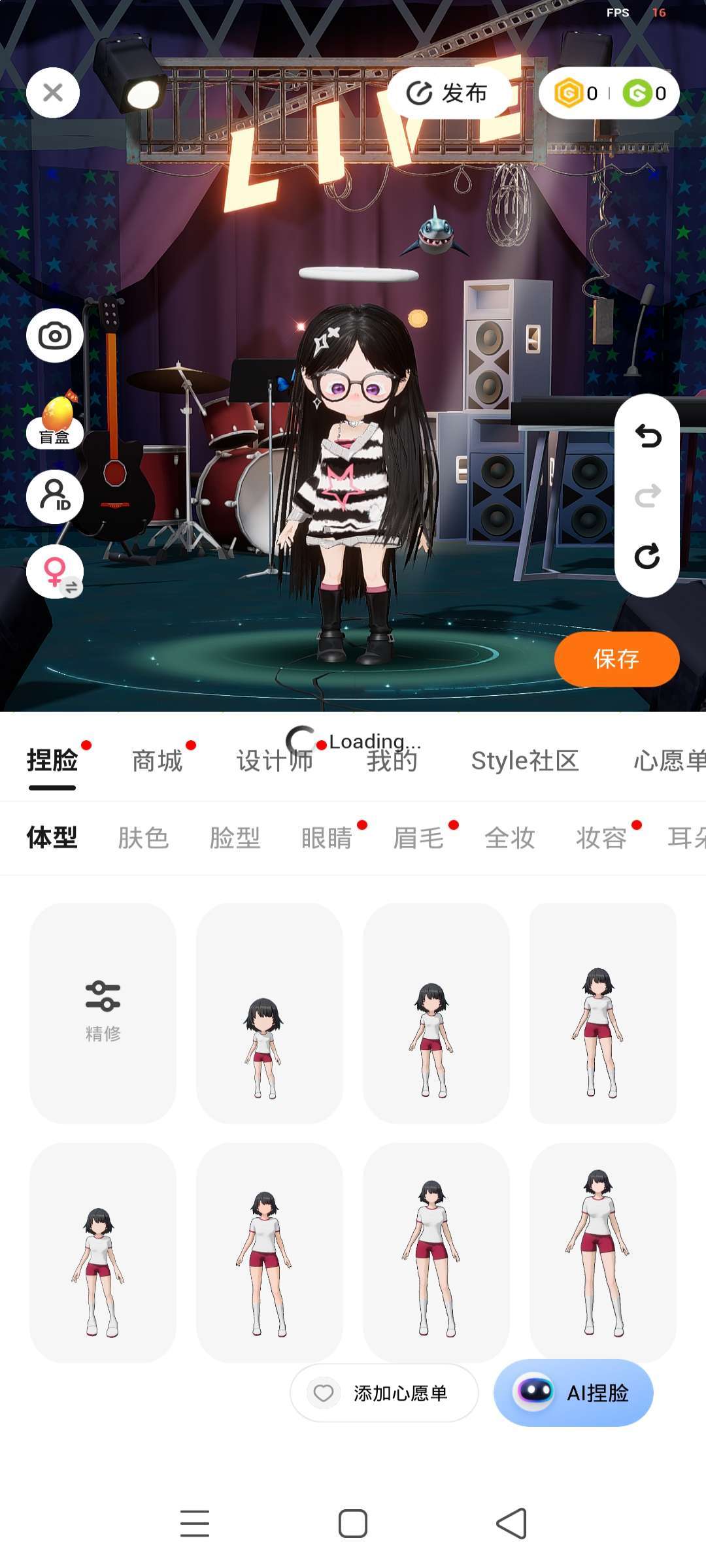Image resolution: width=706 pixels, height=1568 pixels.
Task: Switch to the 妆容 category
Action: (601, 838)
